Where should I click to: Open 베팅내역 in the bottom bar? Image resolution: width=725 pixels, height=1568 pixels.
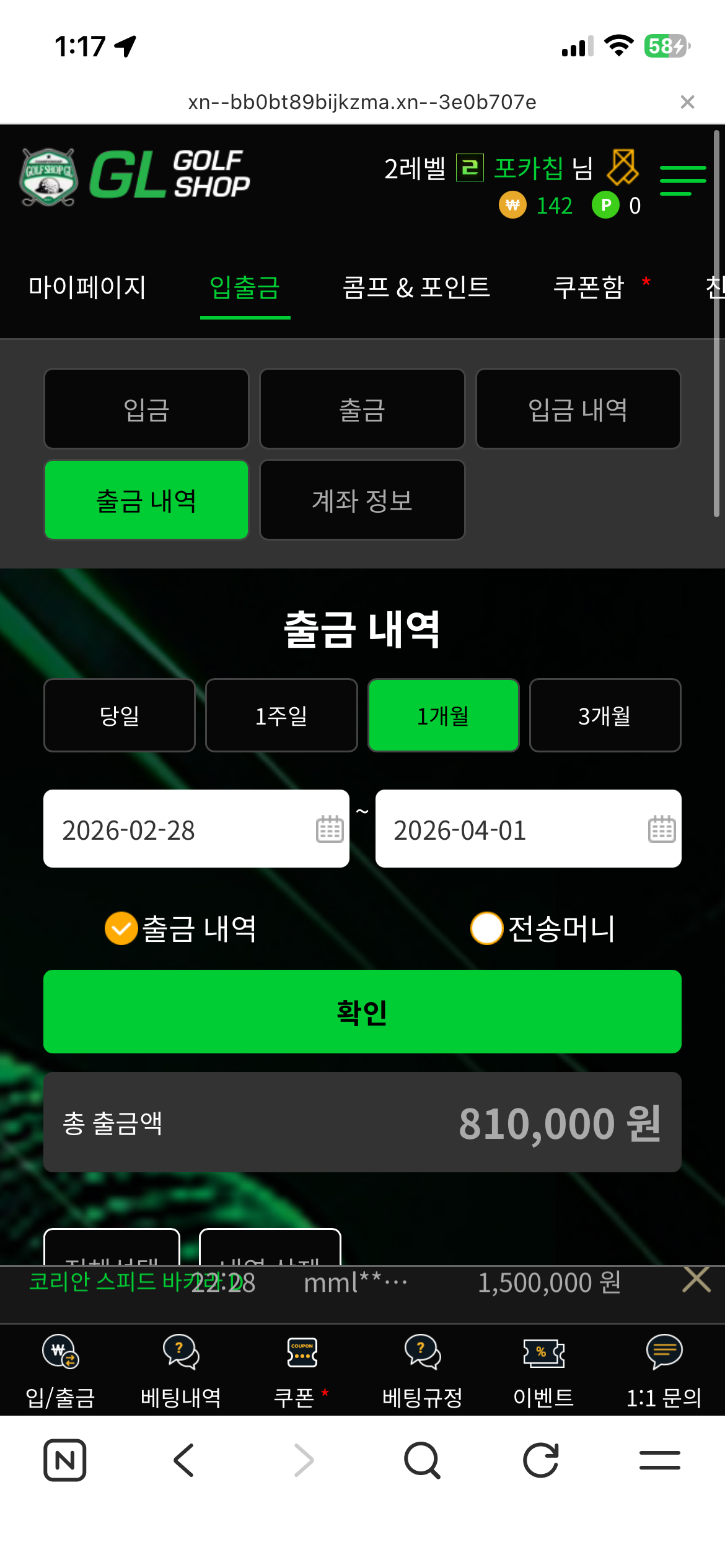click(x=181, y=1370)
